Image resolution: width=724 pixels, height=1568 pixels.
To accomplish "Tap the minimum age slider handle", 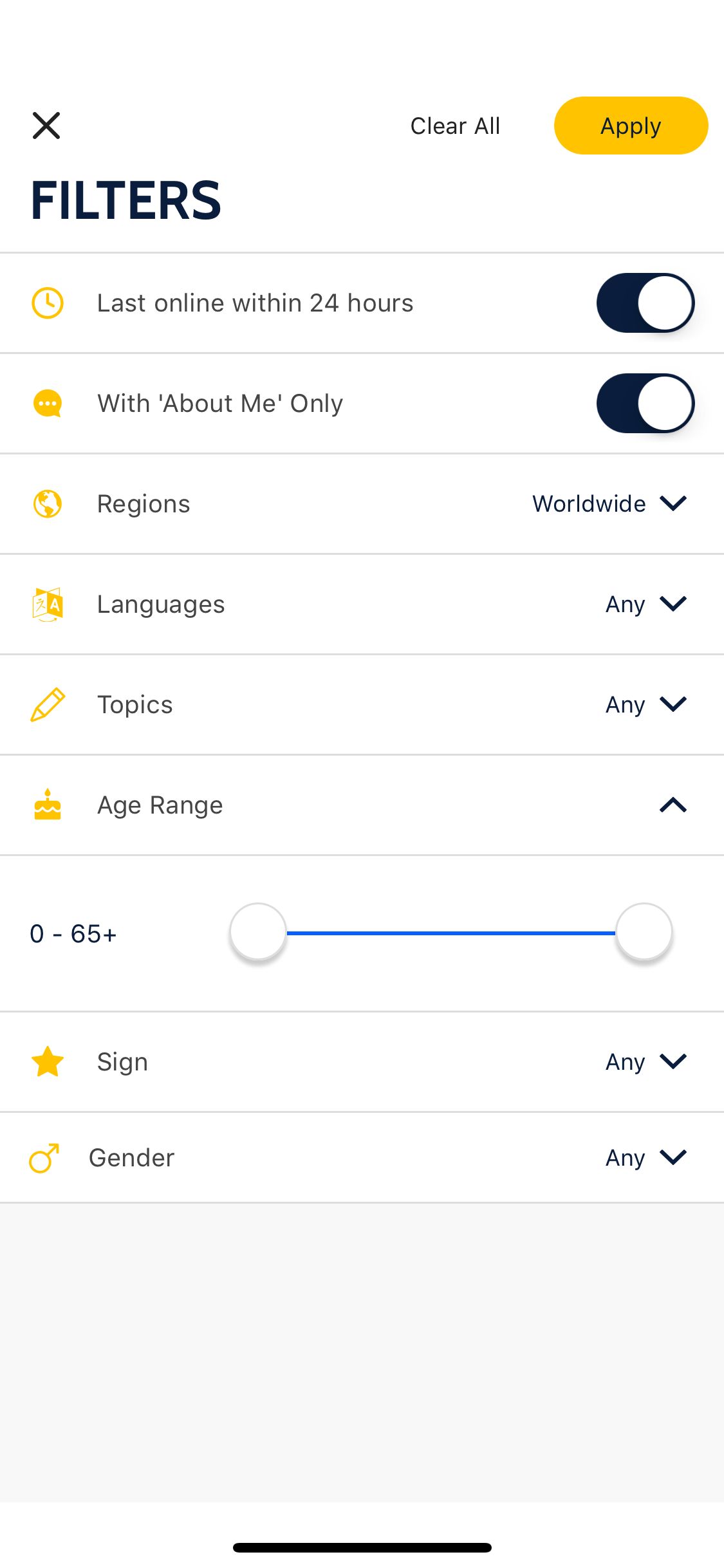I will coord(258,931).
